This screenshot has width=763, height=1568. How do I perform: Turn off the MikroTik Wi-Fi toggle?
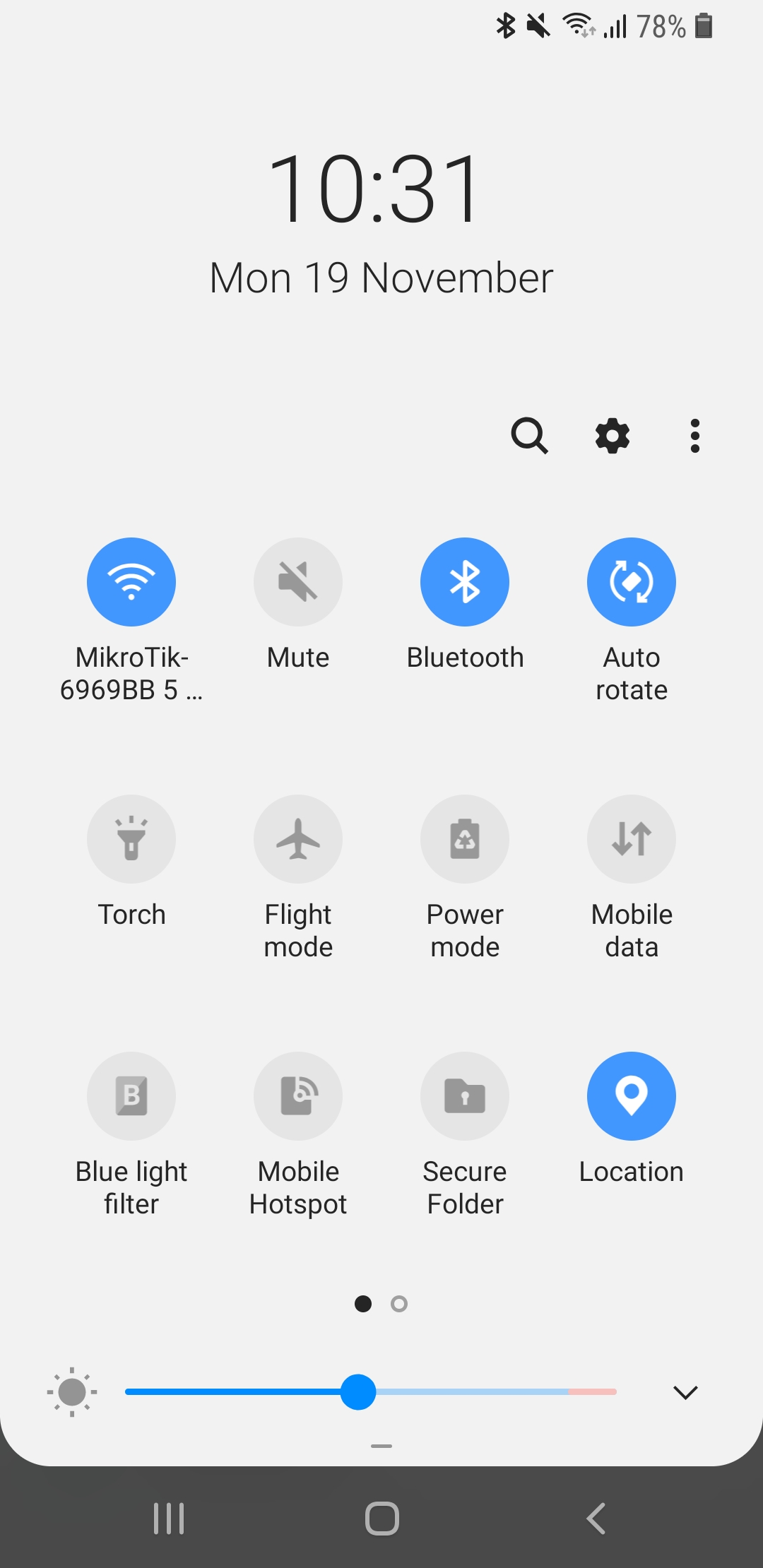click(x=131, y=582)
